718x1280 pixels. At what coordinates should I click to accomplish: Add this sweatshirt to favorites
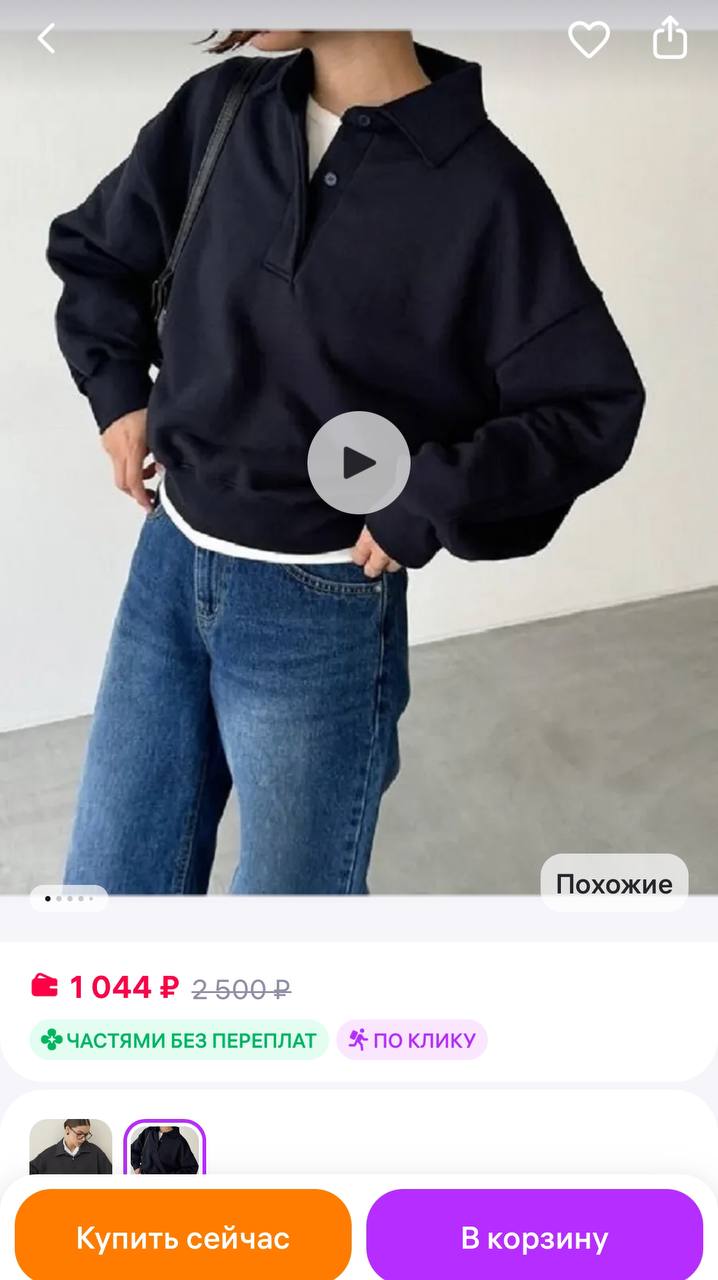pyautogui.click(x=589, y=39)
